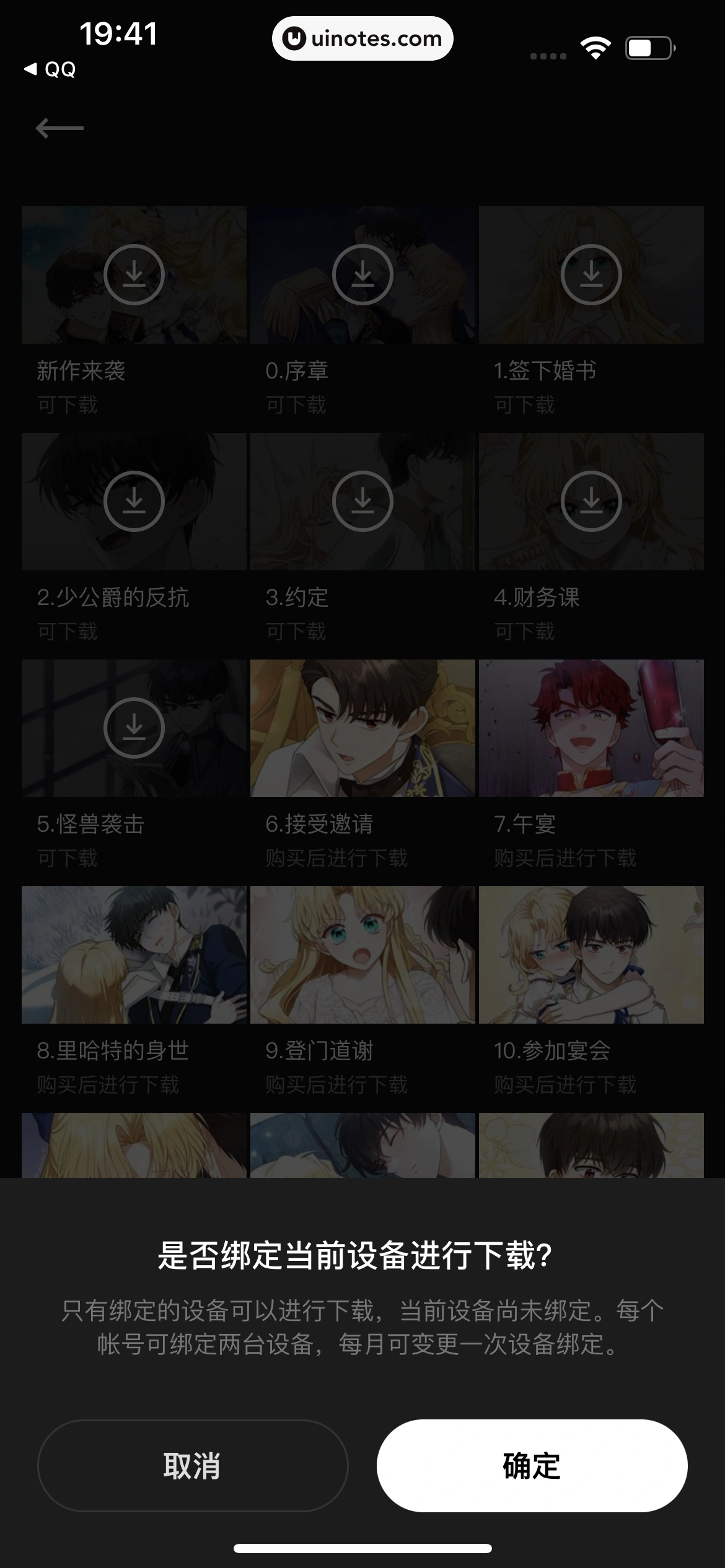Tap 取消 to cancel device binding
Screen dimensions: 725x1568
[x=193, y=1465]
